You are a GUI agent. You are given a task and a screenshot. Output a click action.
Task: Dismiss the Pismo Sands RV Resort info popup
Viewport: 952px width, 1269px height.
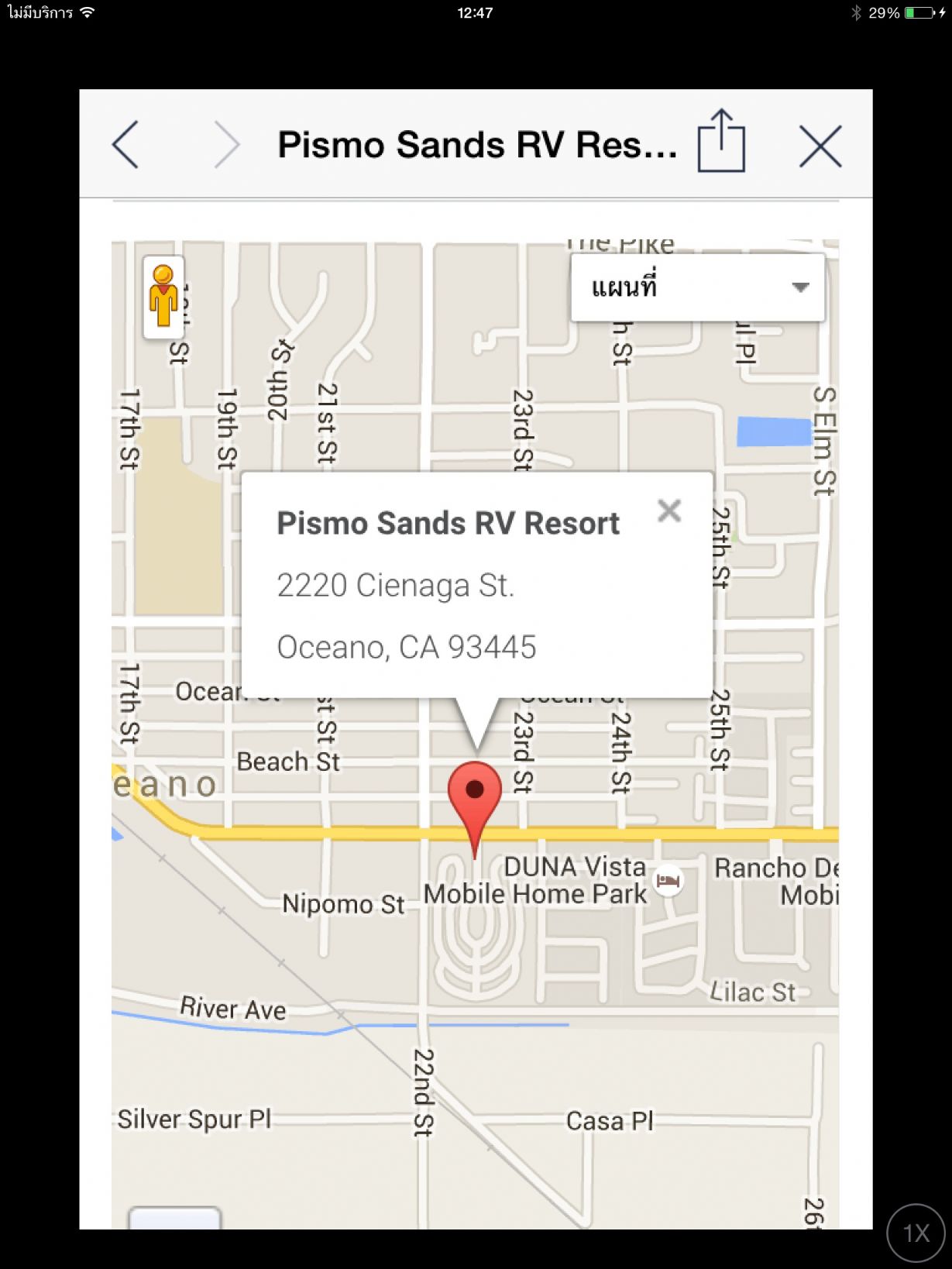point(669,511)
